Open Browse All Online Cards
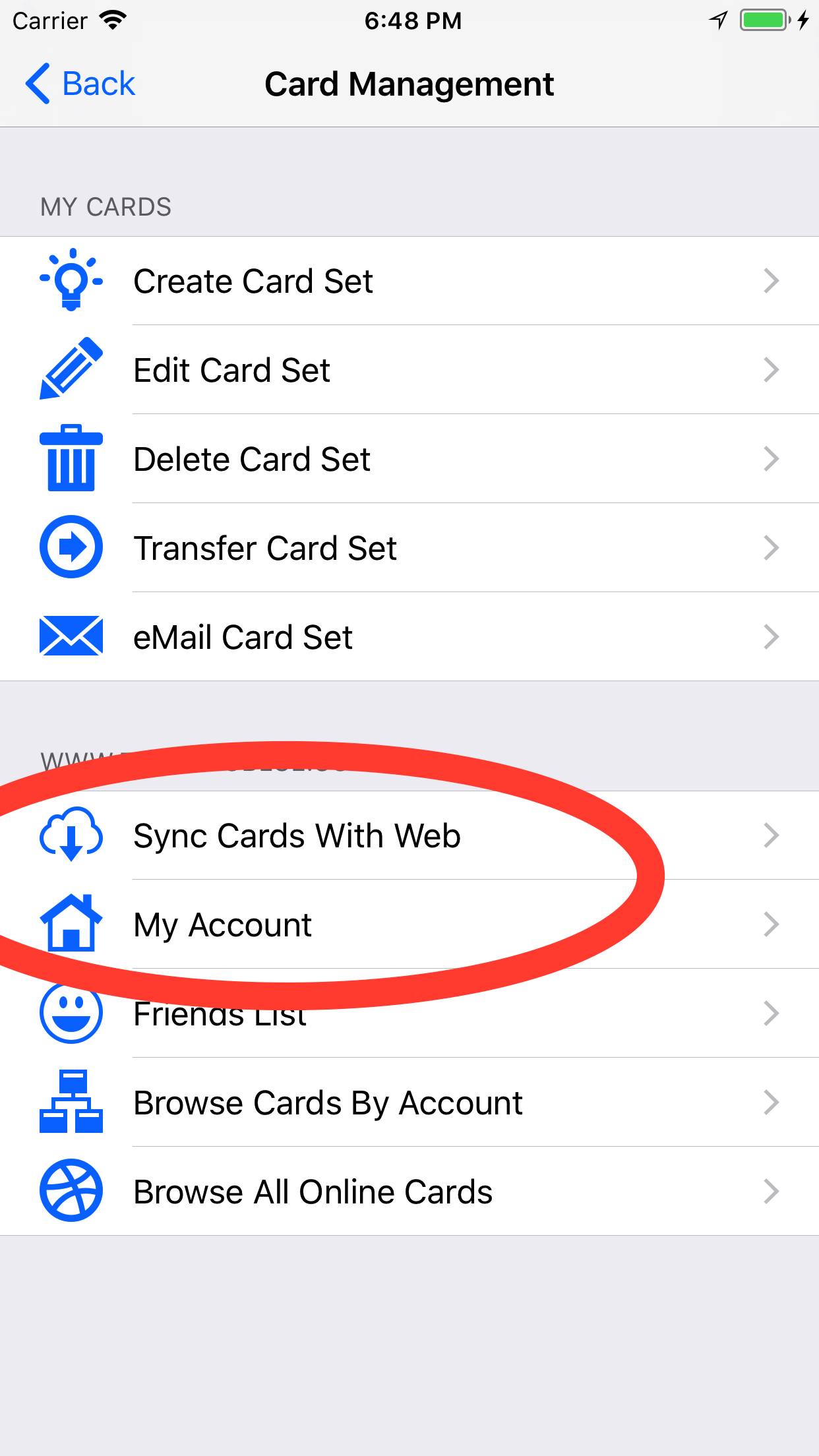The height and width of the screenshot is (1456, 819). 409,1192
